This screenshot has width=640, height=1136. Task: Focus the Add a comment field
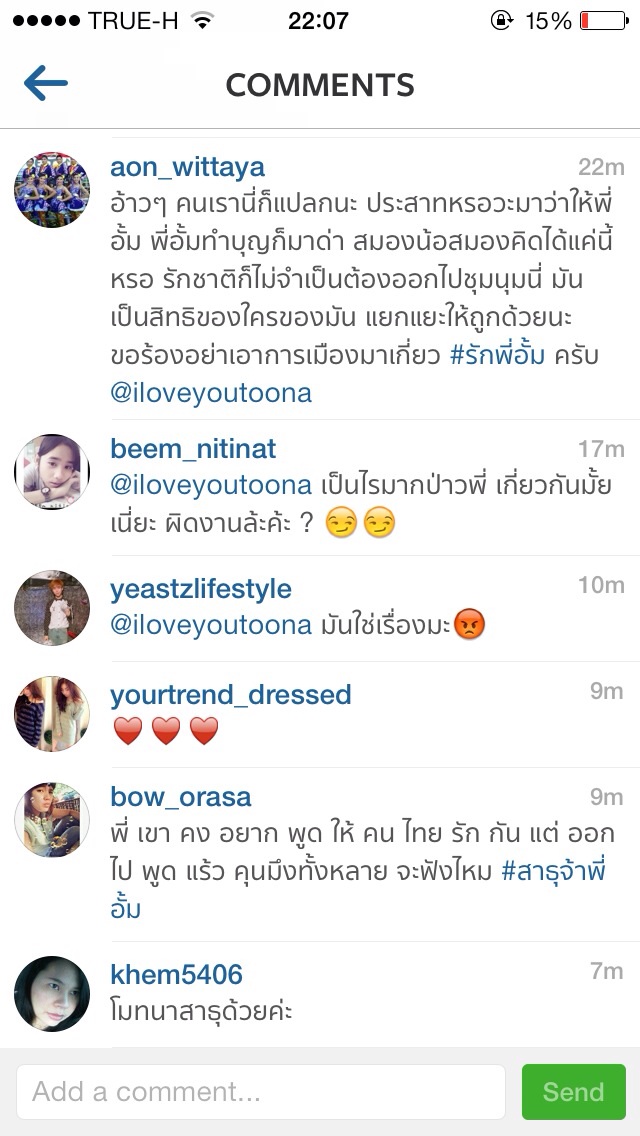[260, 1092]
